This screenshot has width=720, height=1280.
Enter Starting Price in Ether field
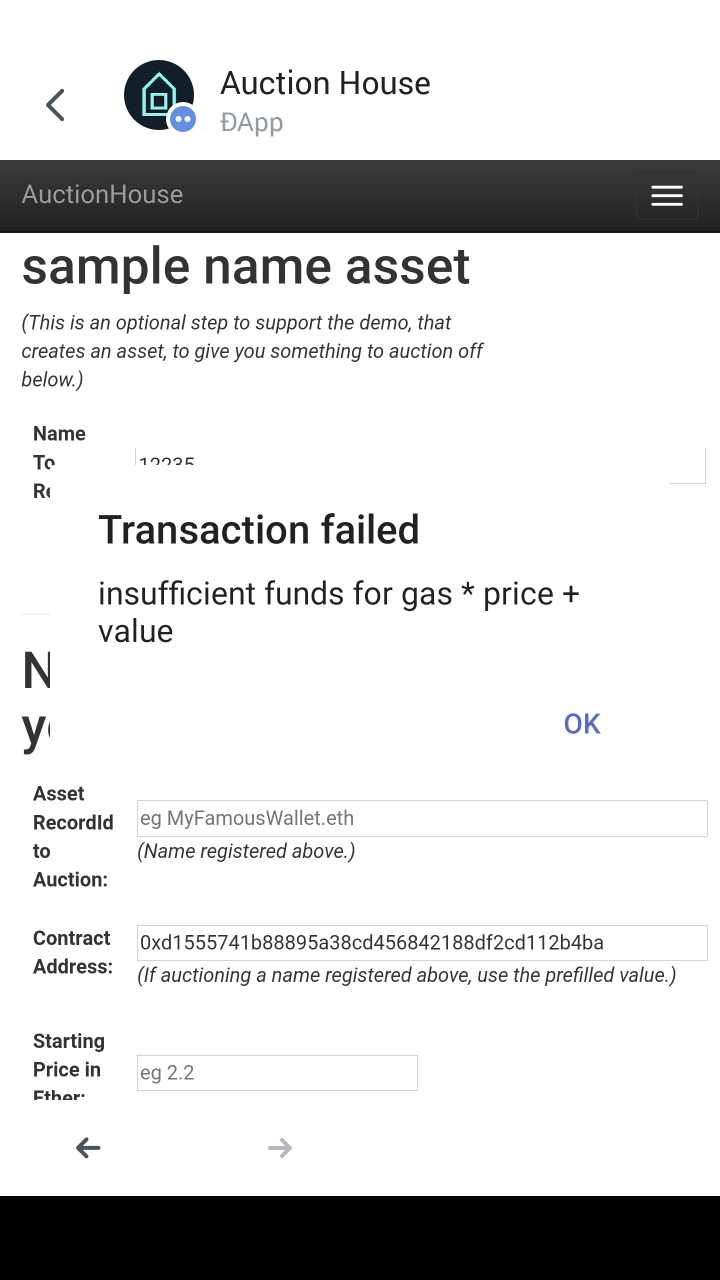[277, 1073]
